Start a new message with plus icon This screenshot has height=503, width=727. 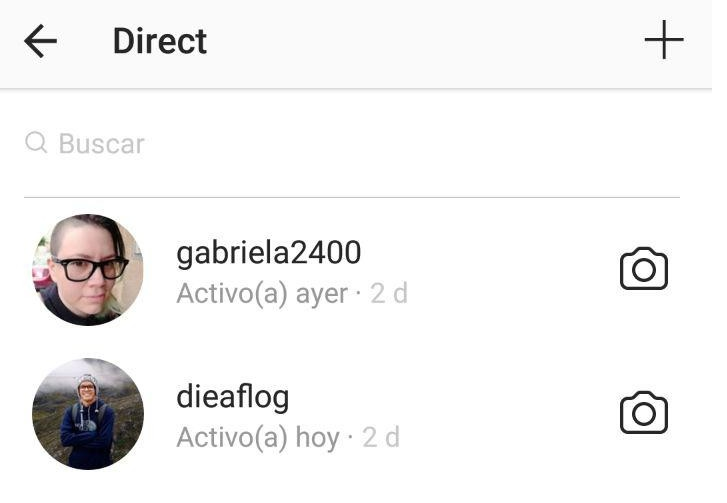coord(663,42)
